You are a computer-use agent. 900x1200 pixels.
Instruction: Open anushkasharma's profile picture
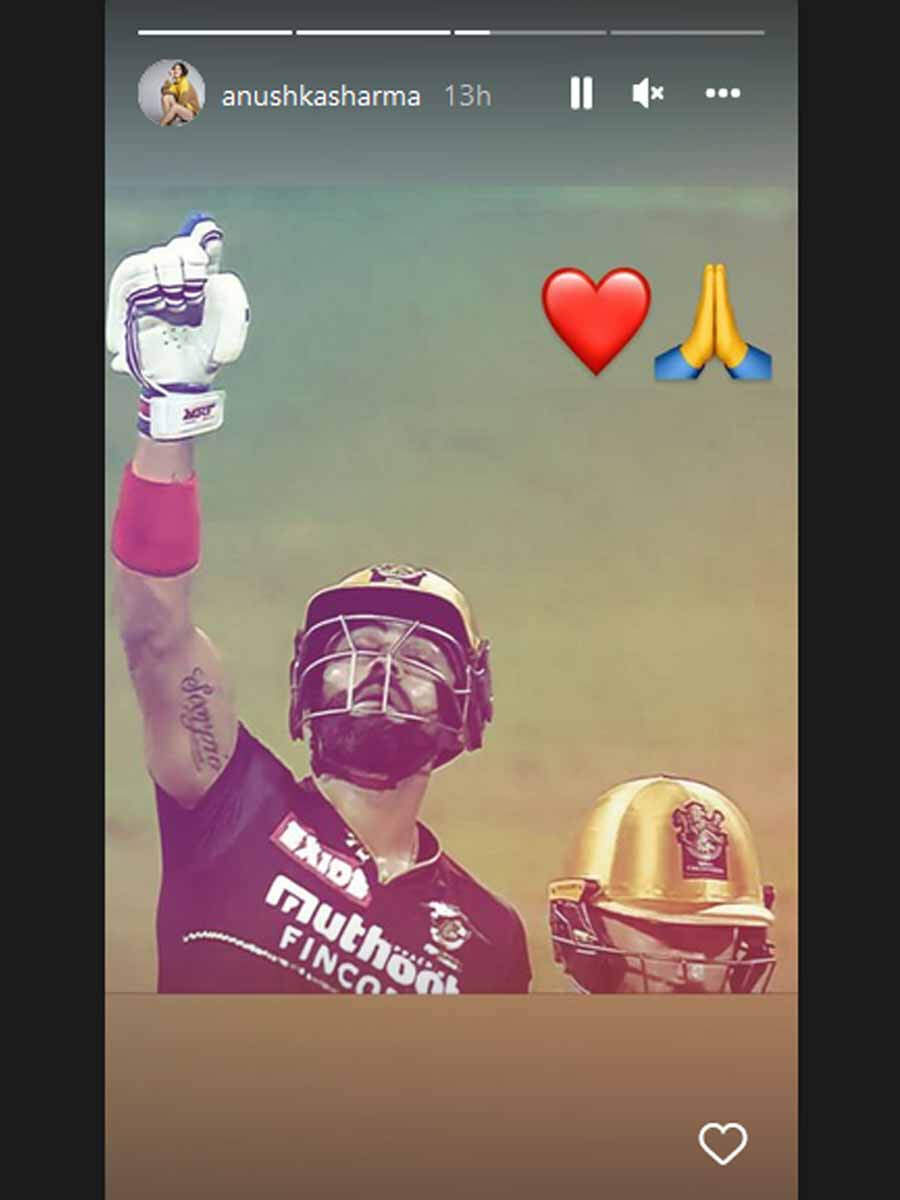coord(171,93)
